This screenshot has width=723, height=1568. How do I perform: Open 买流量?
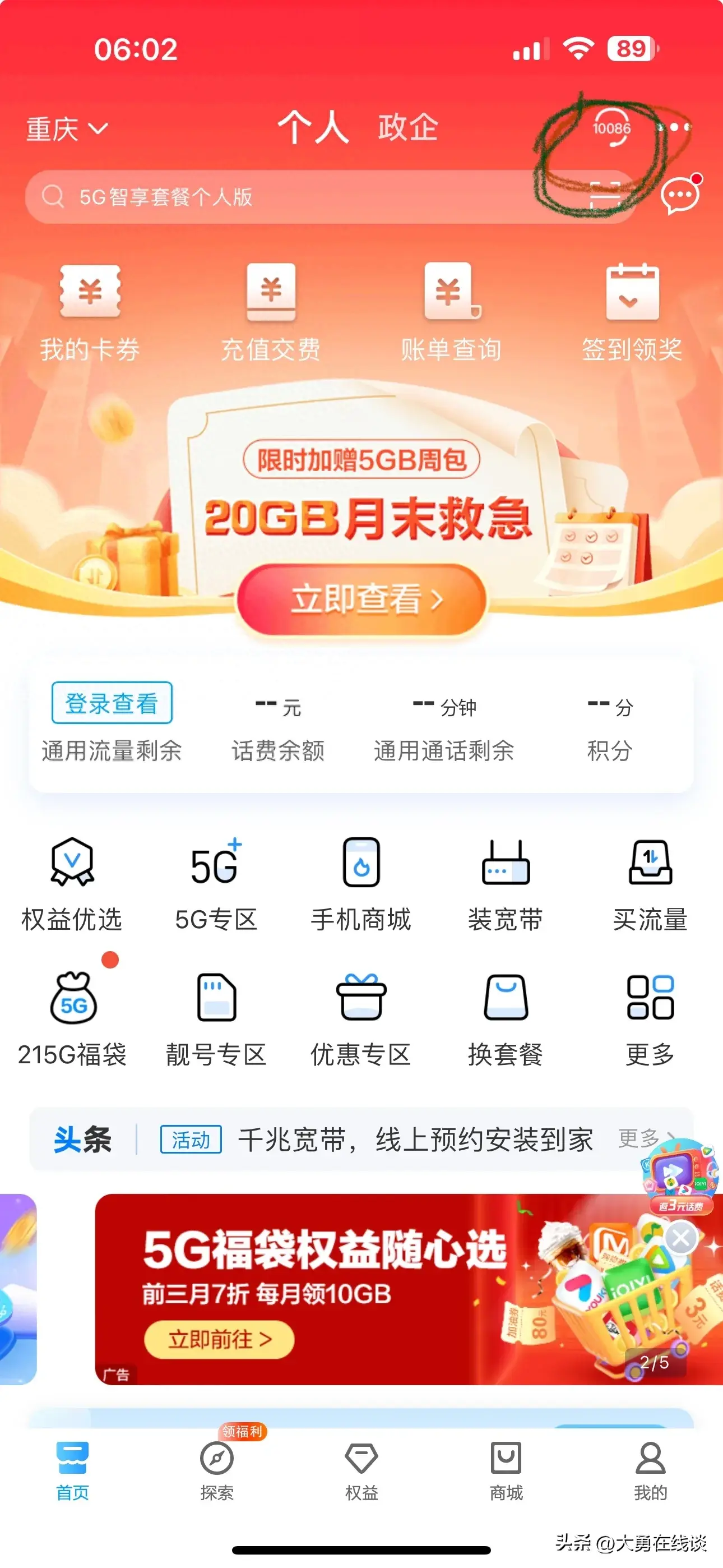(x=650, y=884)
